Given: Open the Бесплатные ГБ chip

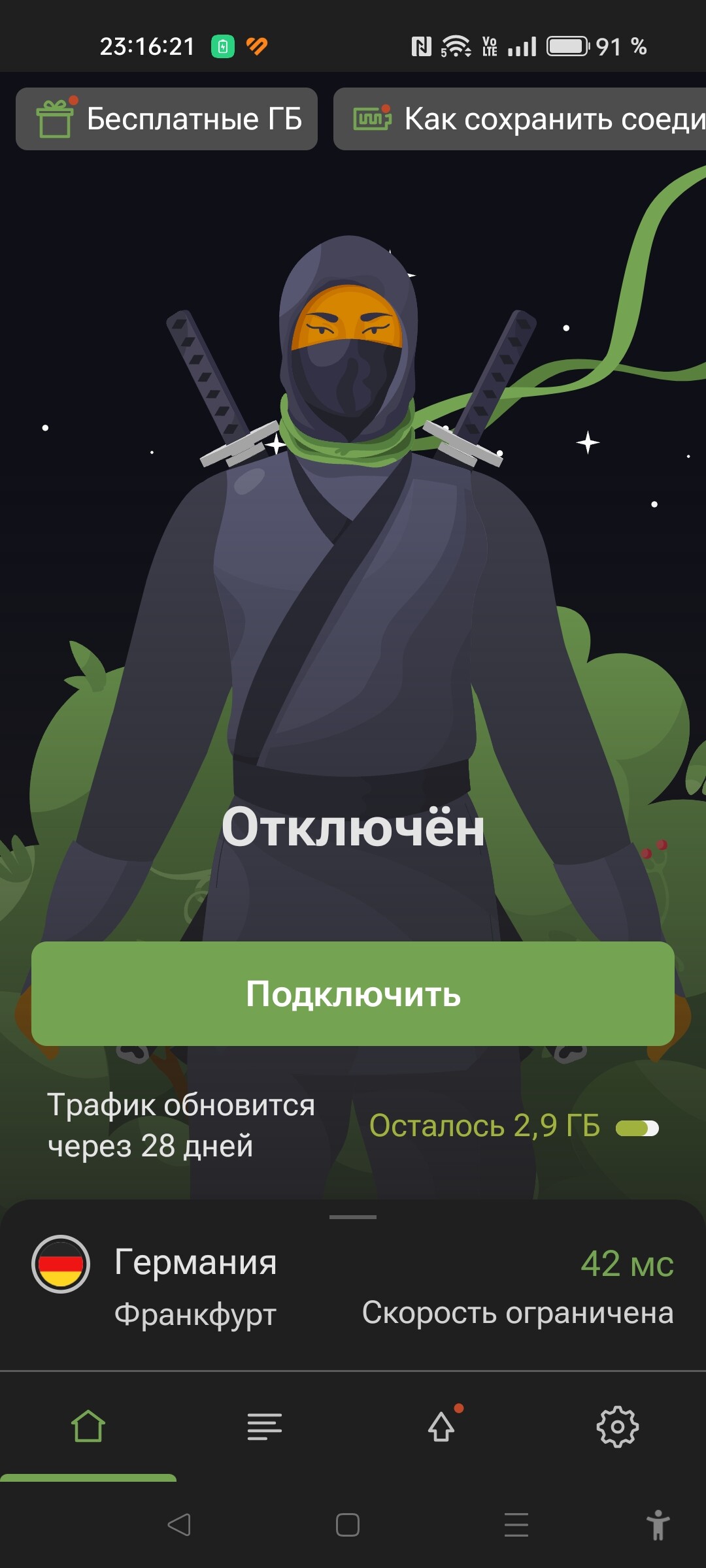Looking at the screenshot, I should tap(167, 119).
